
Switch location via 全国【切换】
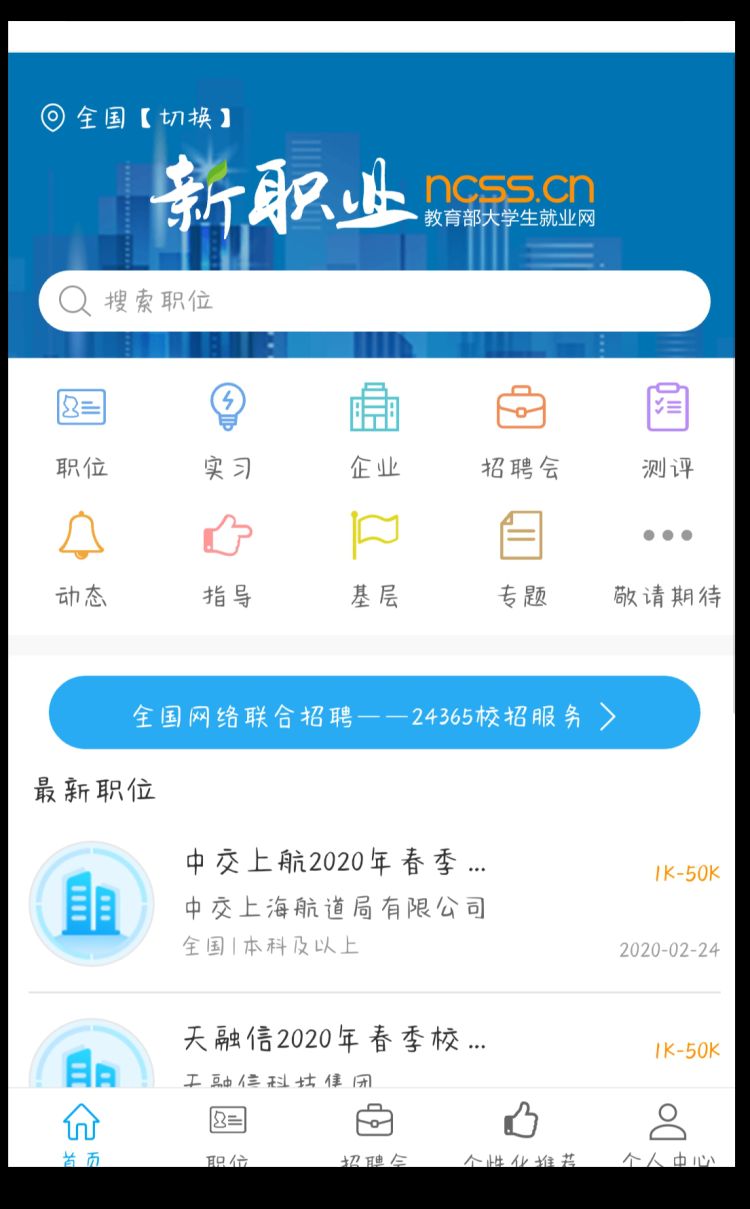click(137, 118)
